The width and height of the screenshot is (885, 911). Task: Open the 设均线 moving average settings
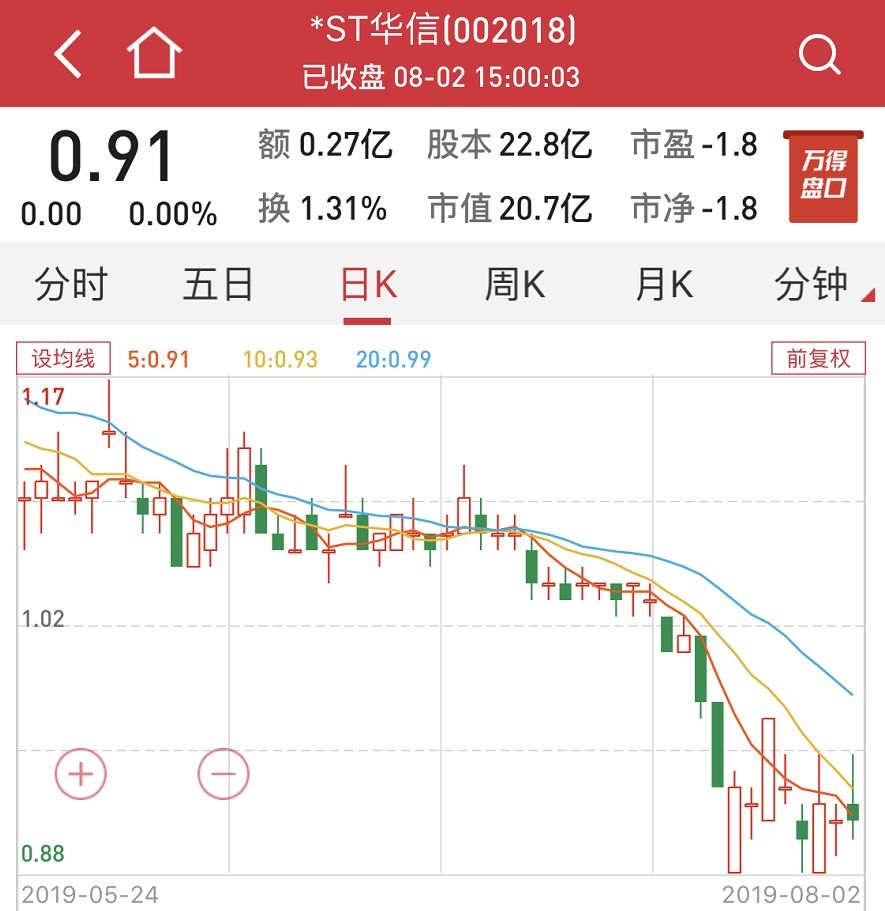point(64,359)
